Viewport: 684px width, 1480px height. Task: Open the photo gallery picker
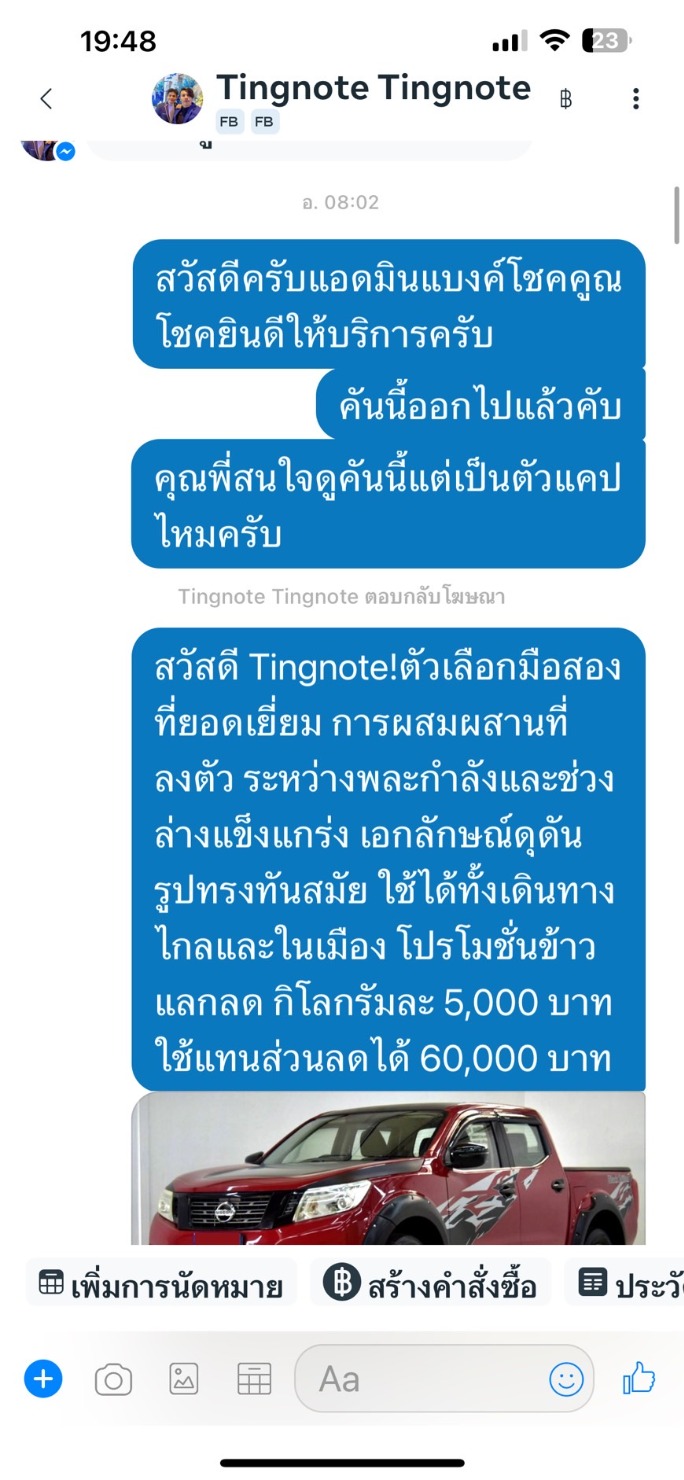pos(183,1380)
